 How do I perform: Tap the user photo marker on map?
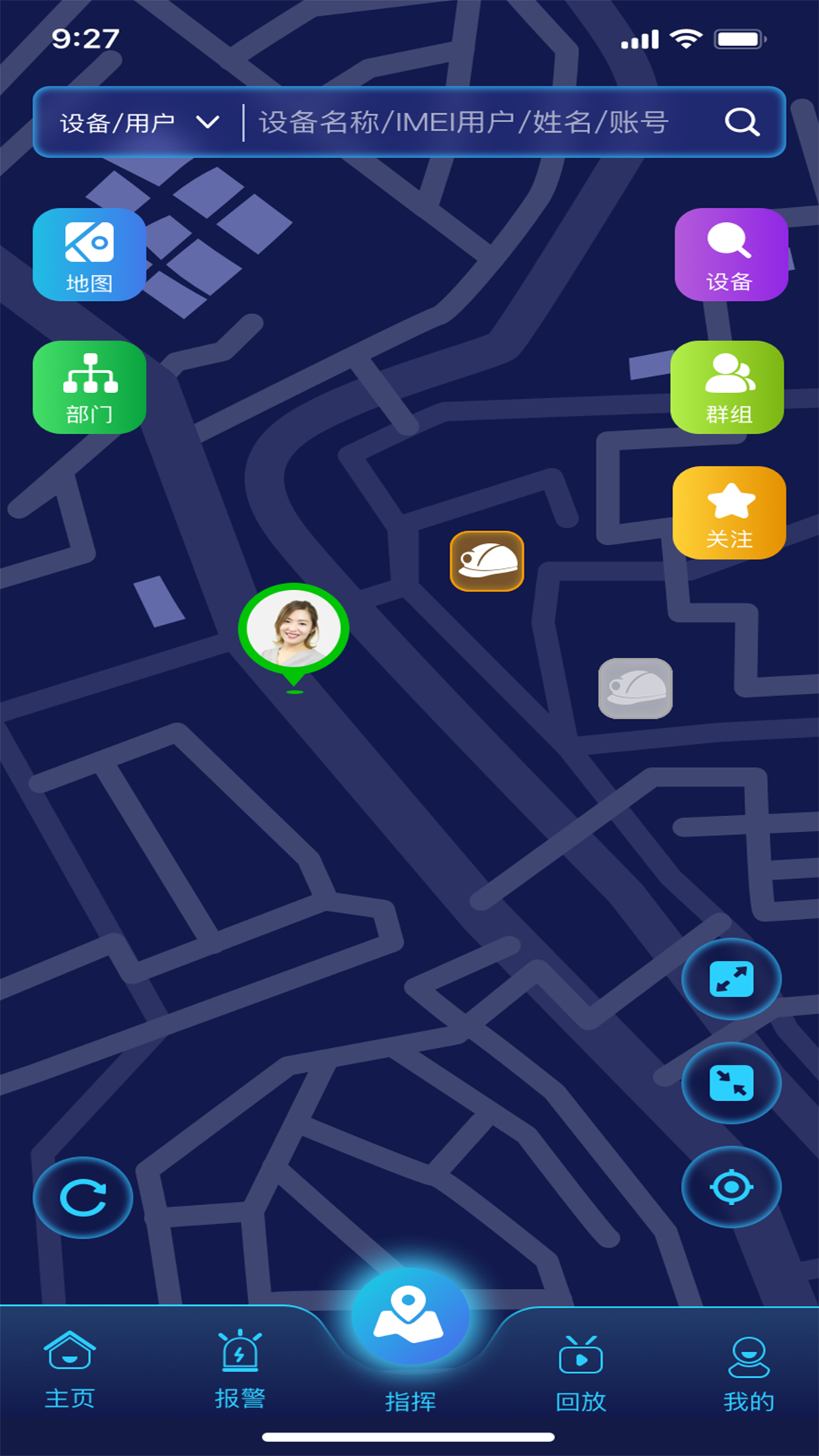pyautogui.click(x=293, y=629)
